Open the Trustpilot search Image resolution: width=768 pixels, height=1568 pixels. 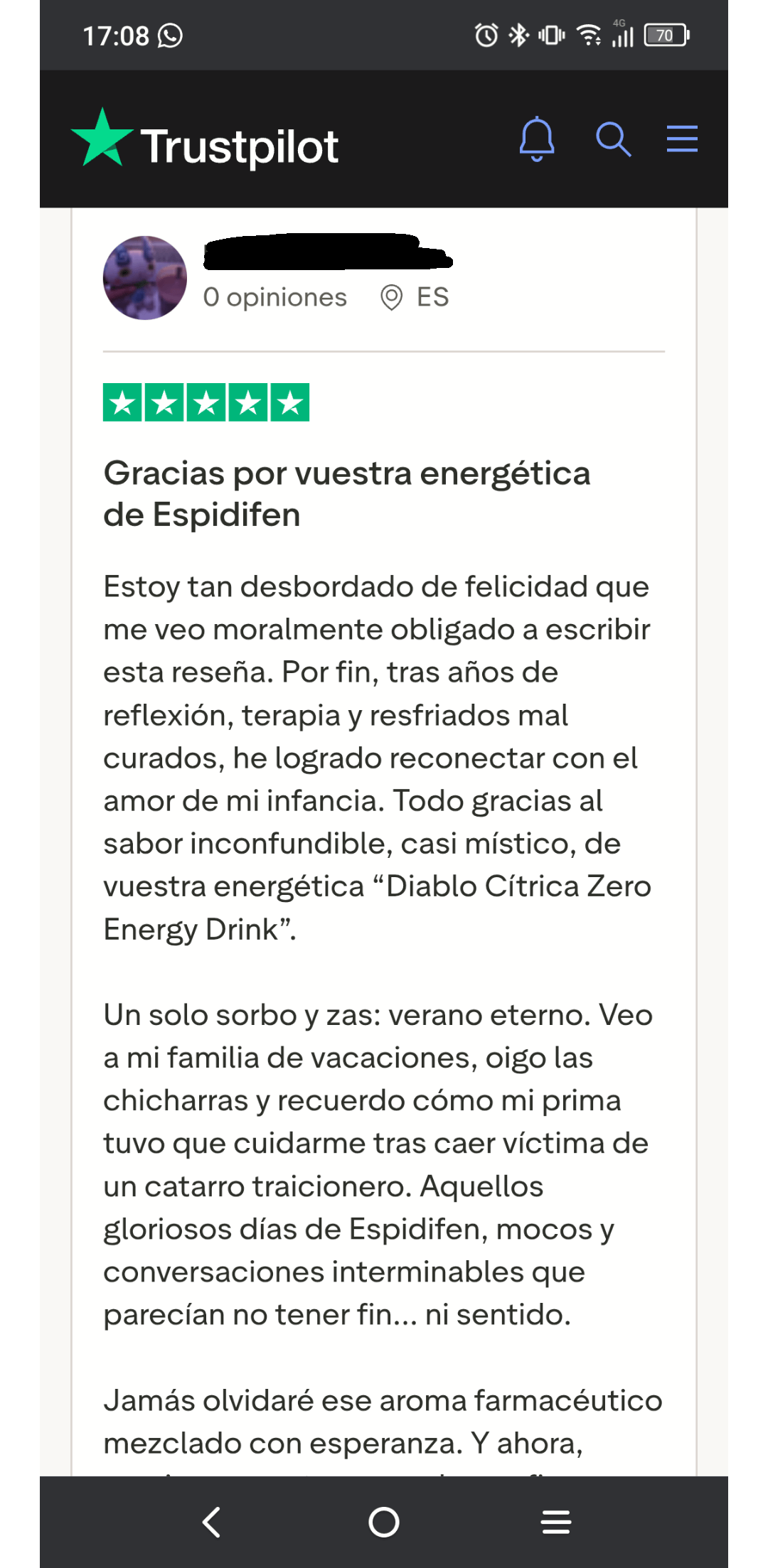(613, 139)
